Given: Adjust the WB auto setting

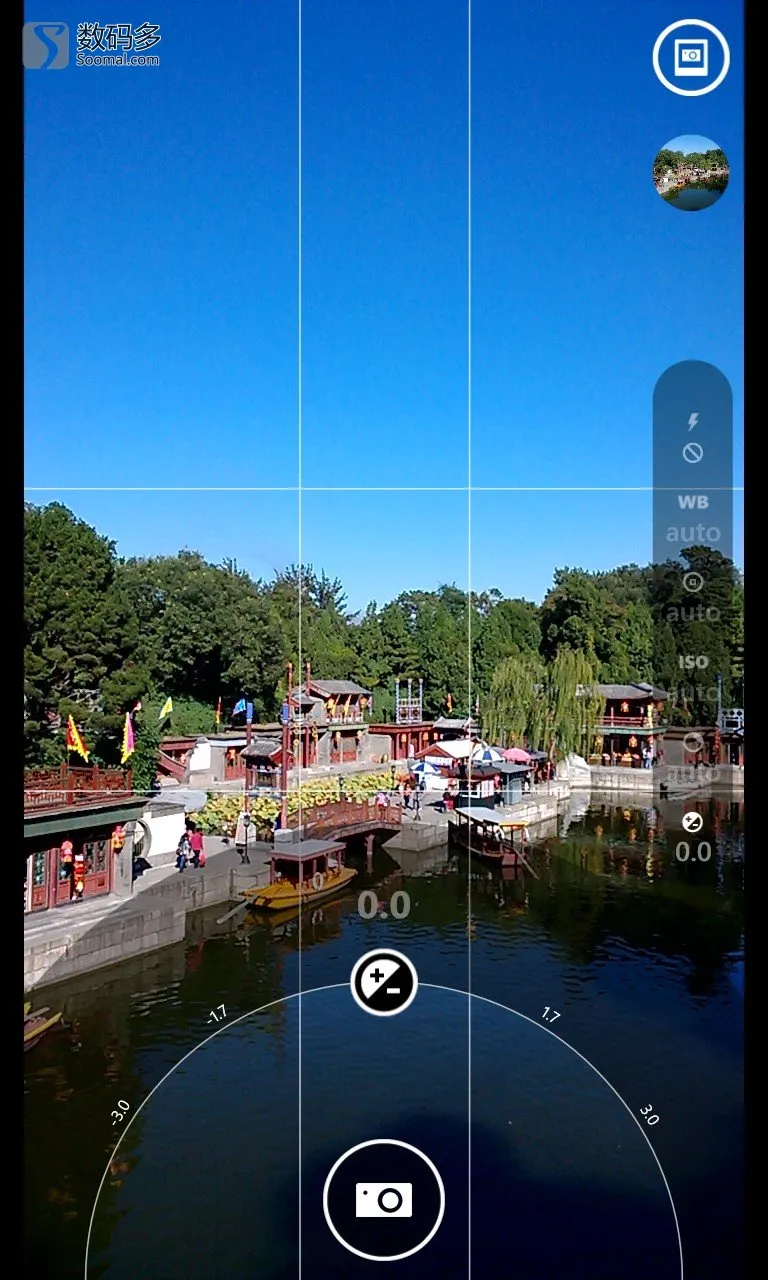Looking at the screenshot, I should click(693, 519).
